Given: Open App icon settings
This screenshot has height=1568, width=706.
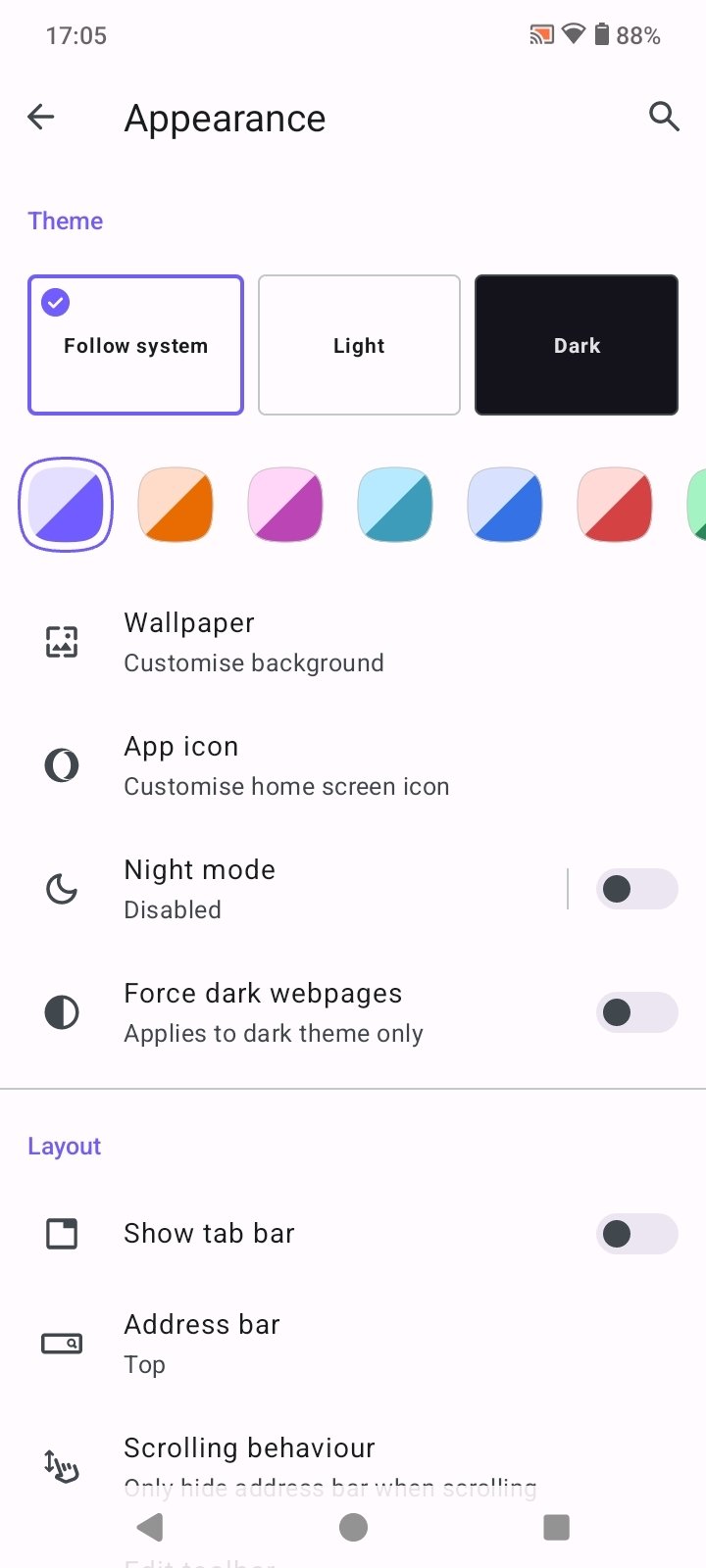Looking at the screenshot, I should tap(353, 766).
